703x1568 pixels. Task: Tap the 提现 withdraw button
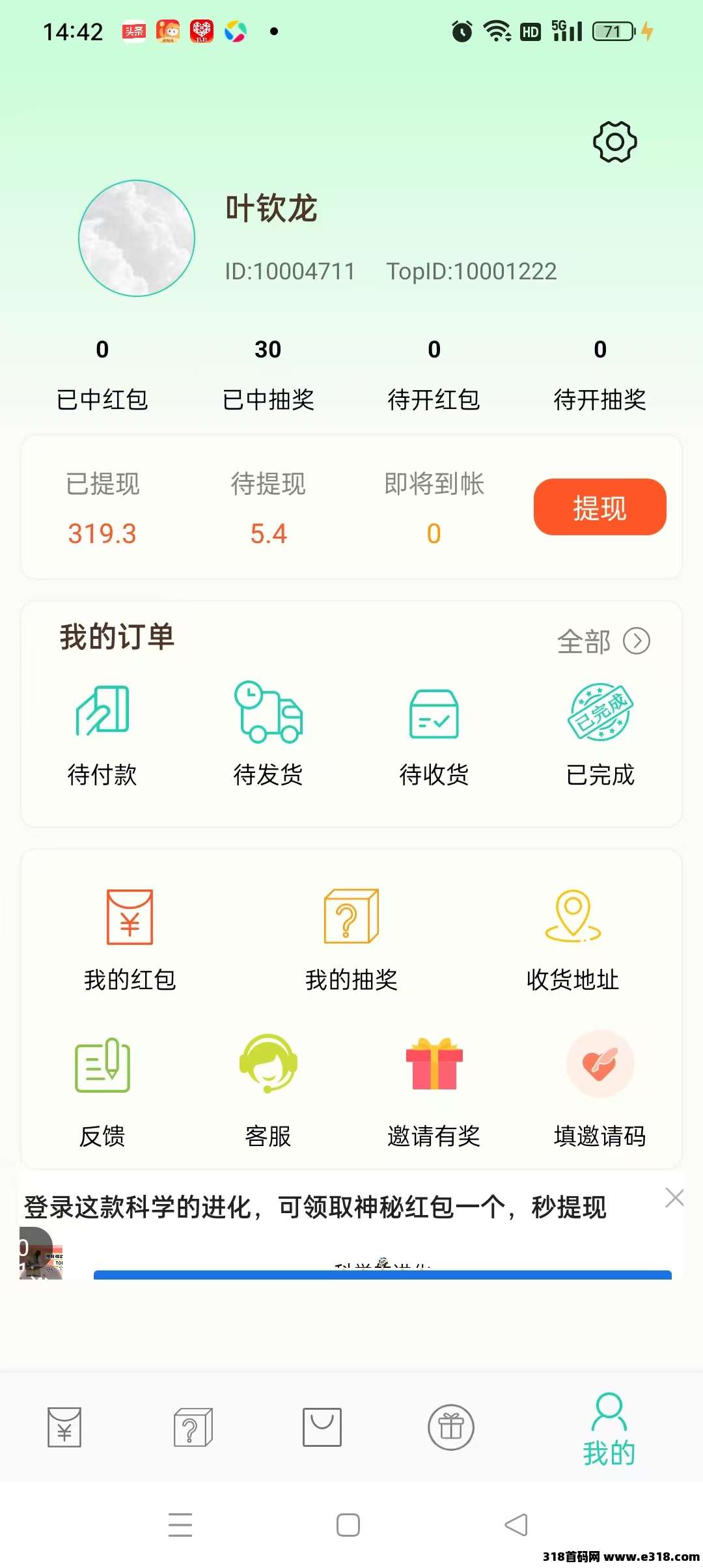click(599, 507)
